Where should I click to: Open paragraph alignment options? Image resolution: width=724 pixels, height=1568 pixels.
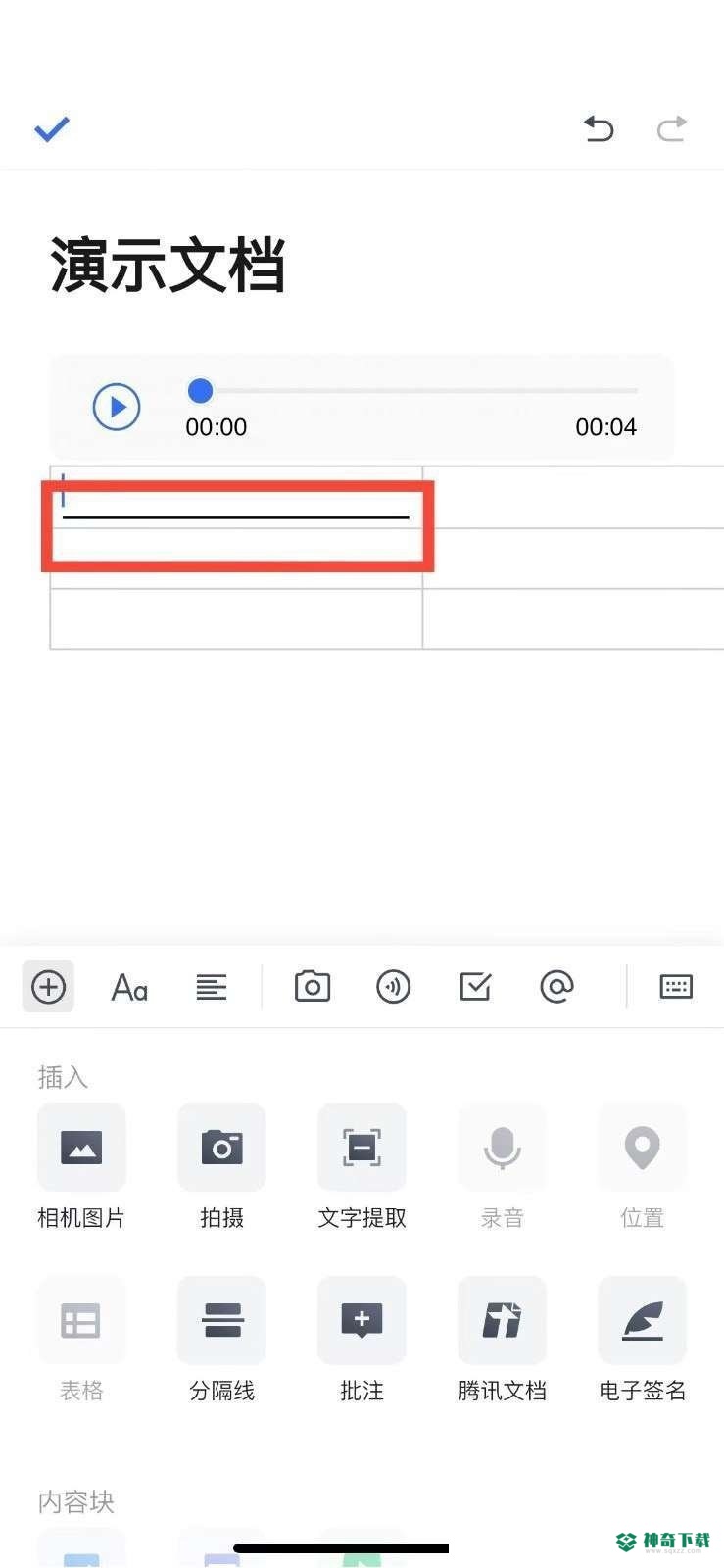coord(212,987)
